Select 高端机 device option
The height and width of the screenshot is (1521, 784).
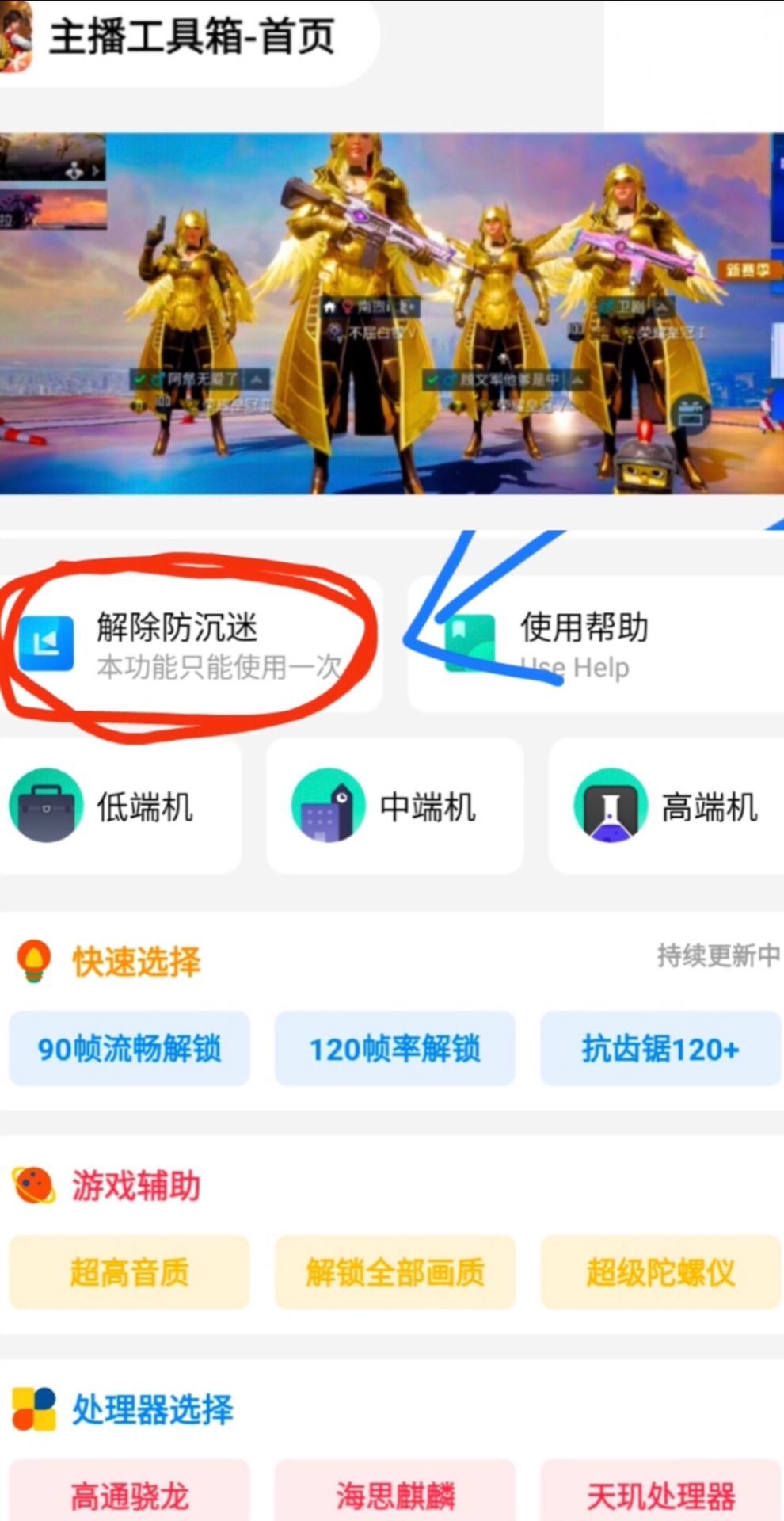pos(667,806)
